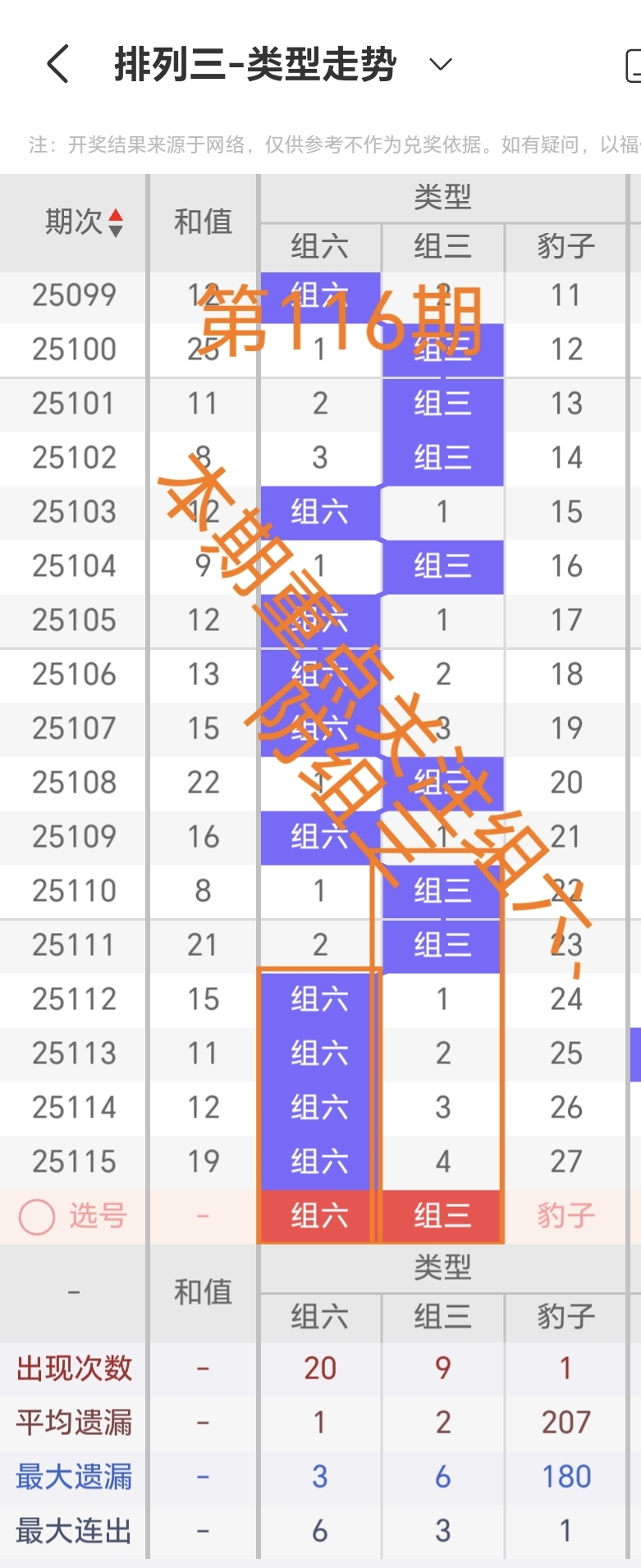Expand the 排列三-类型走势 dropdown
Image resolution: width=641 pixels, height=1568 pixels.
coord(441,65)
